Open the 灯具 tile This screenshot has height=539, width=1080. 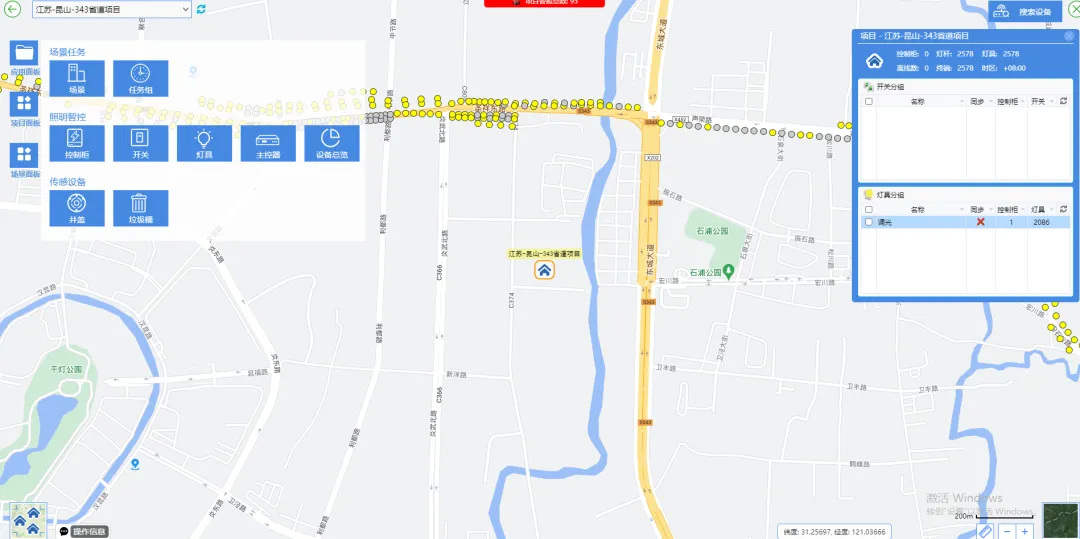204,143
